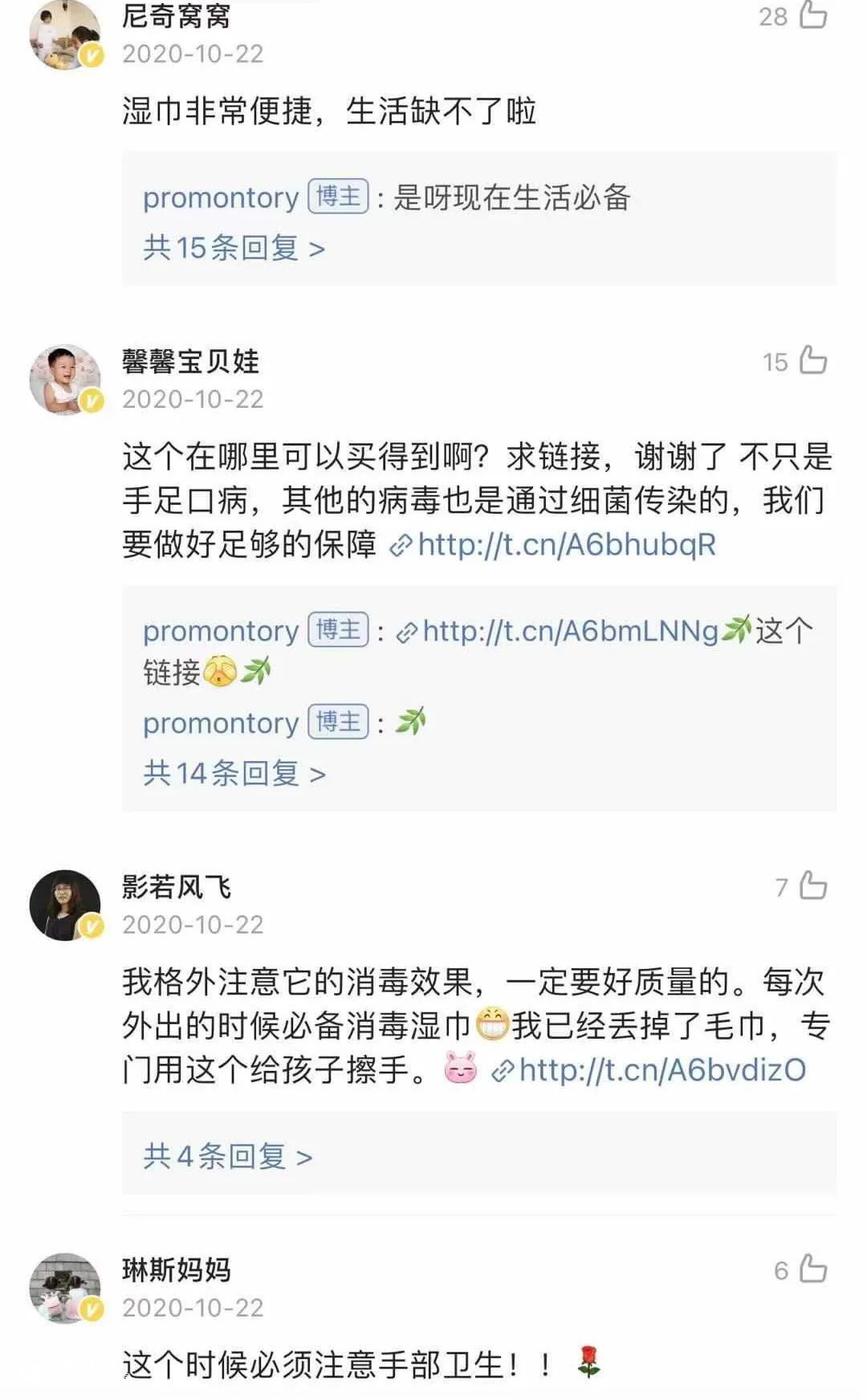The height and width of the screenshot is (1400, 867).
Task: Like 影若风飞's comment
Action: [813, 885]
